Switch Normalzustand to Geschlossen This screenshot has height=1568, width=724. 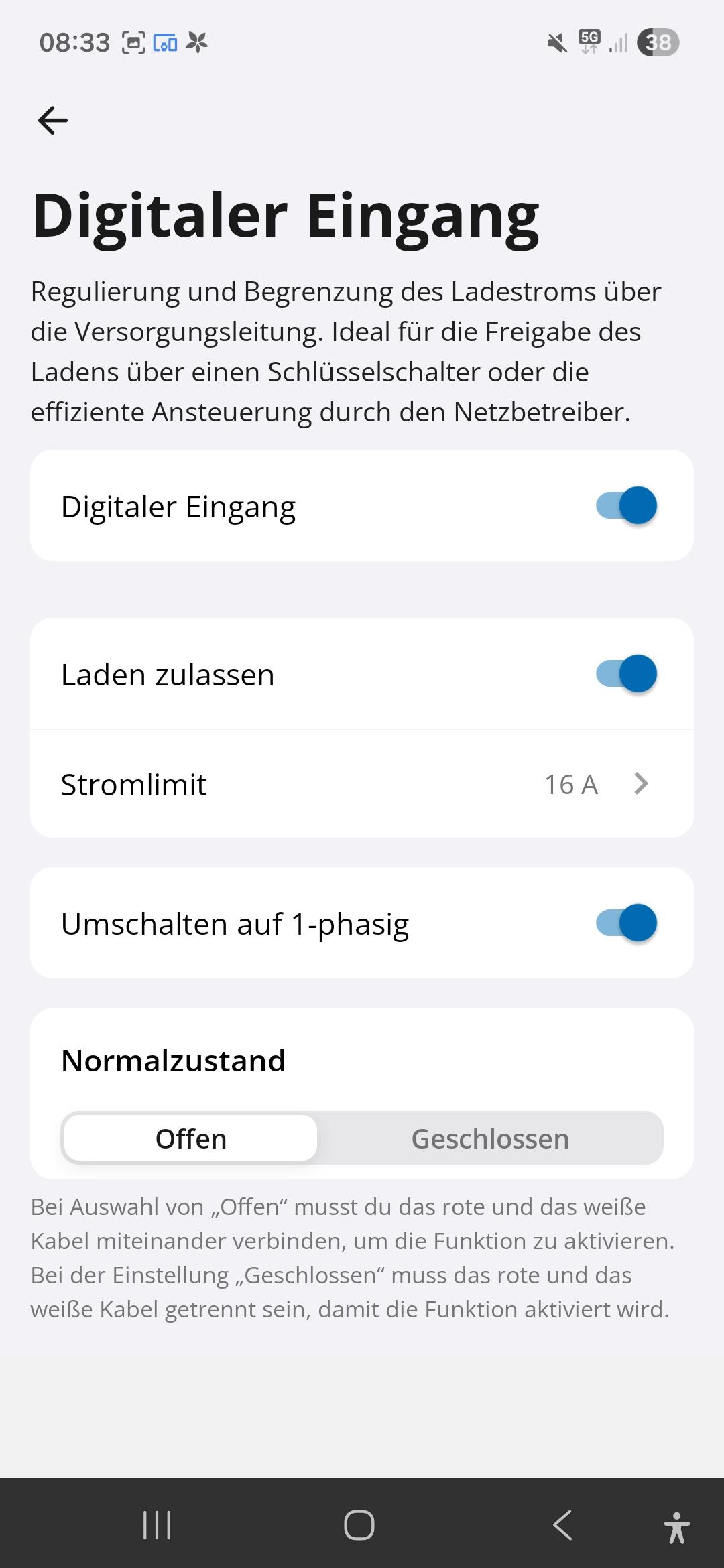pos(490,1138)
